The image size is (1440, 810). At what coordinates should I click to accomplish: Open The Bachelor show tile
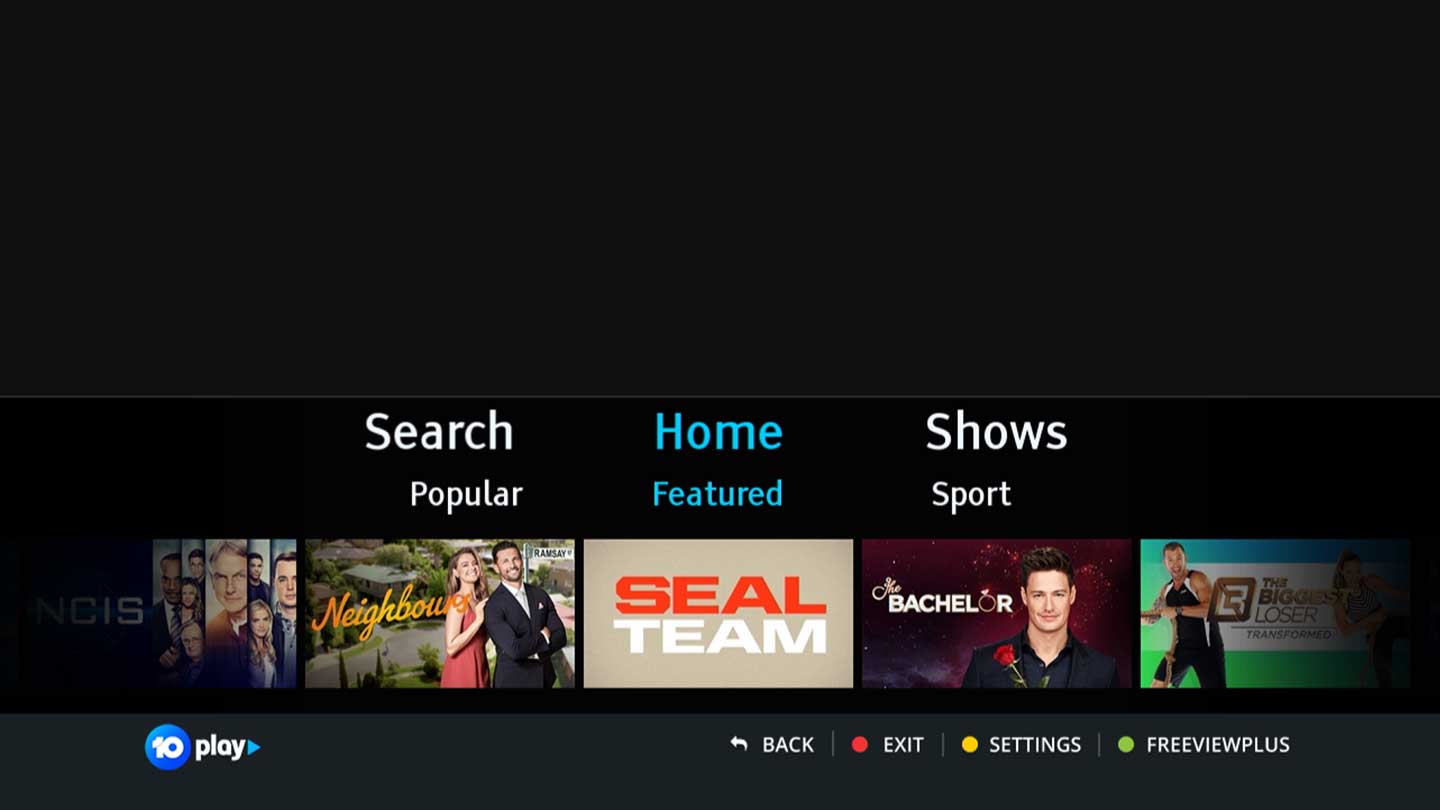coord(996,613)
